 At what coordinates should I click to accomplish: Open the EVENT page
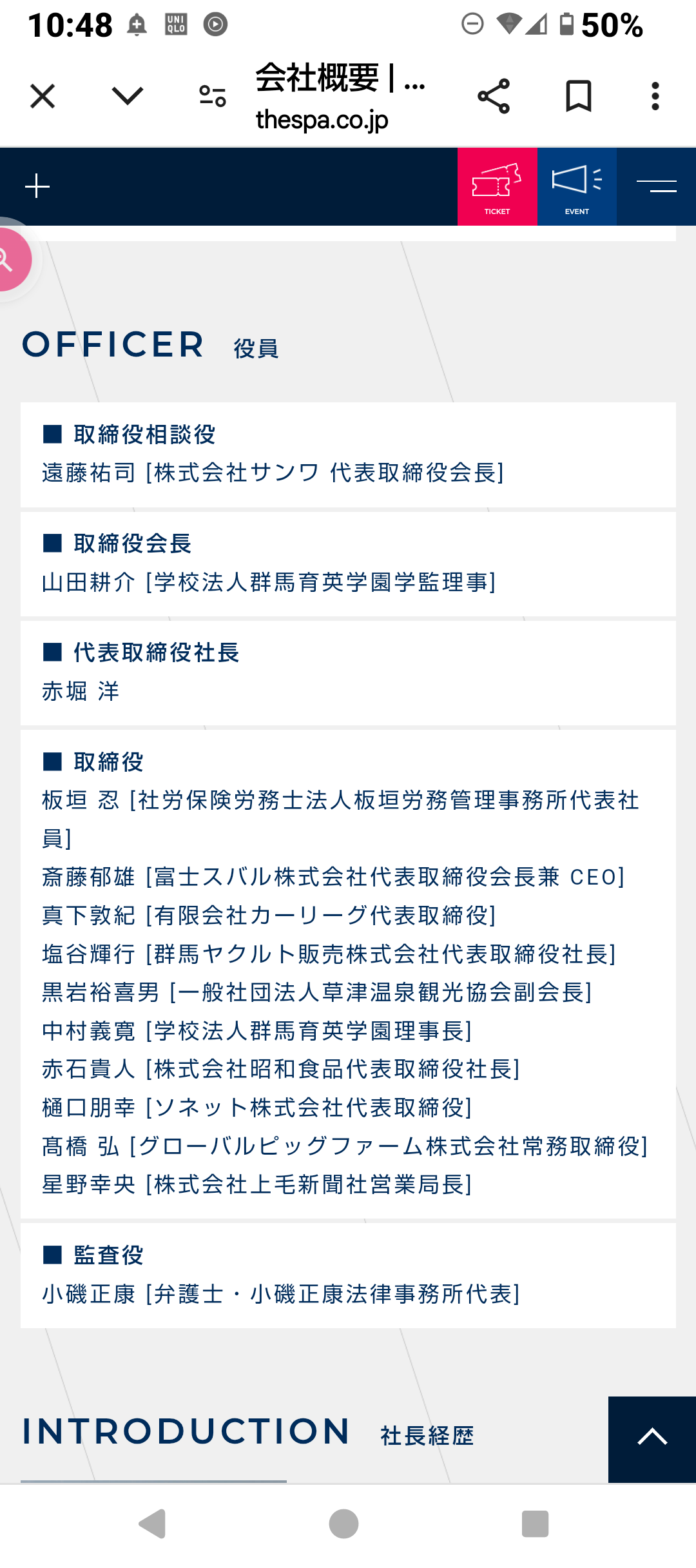click(x=577, y=187)
